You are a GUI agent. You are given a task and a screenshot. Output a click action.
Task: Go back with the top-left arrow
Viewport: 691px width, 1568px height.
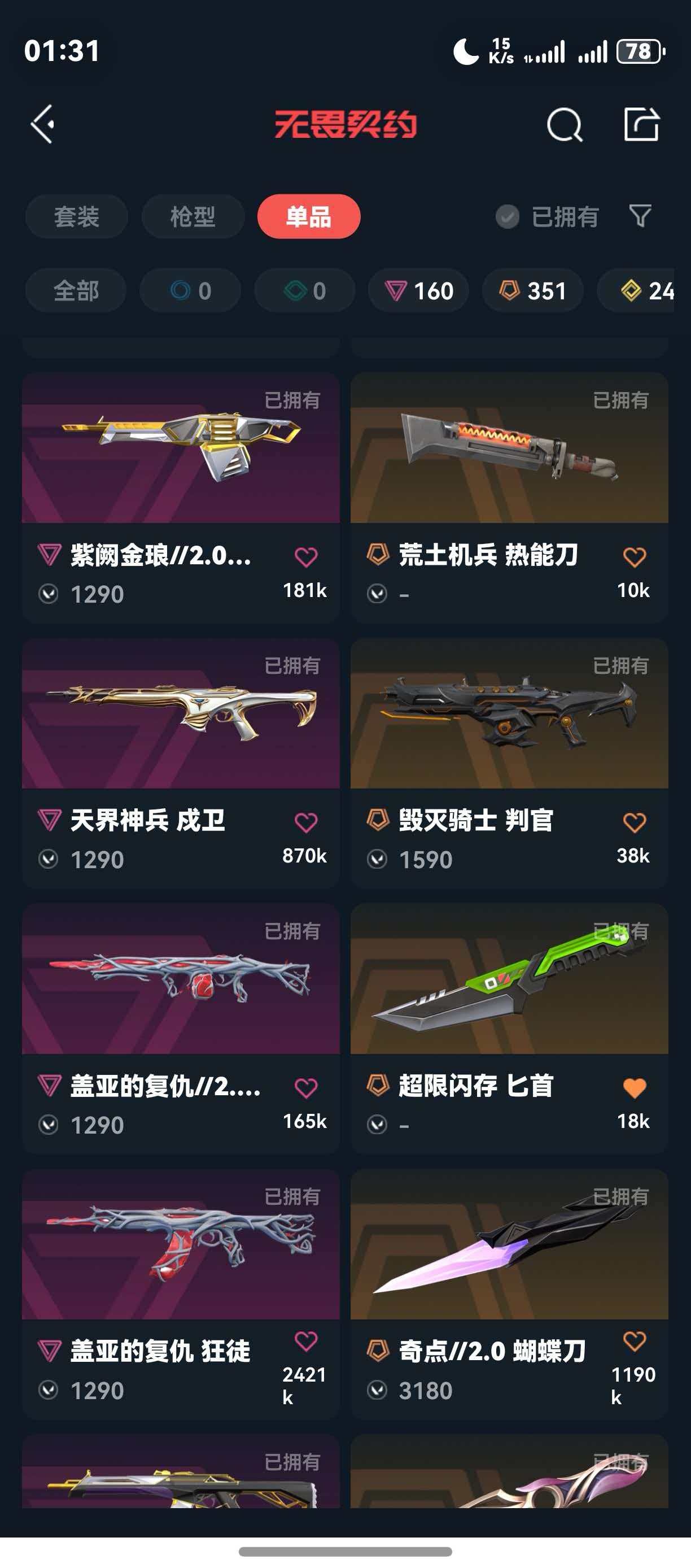pyautogui.click(x=42, y=124)
